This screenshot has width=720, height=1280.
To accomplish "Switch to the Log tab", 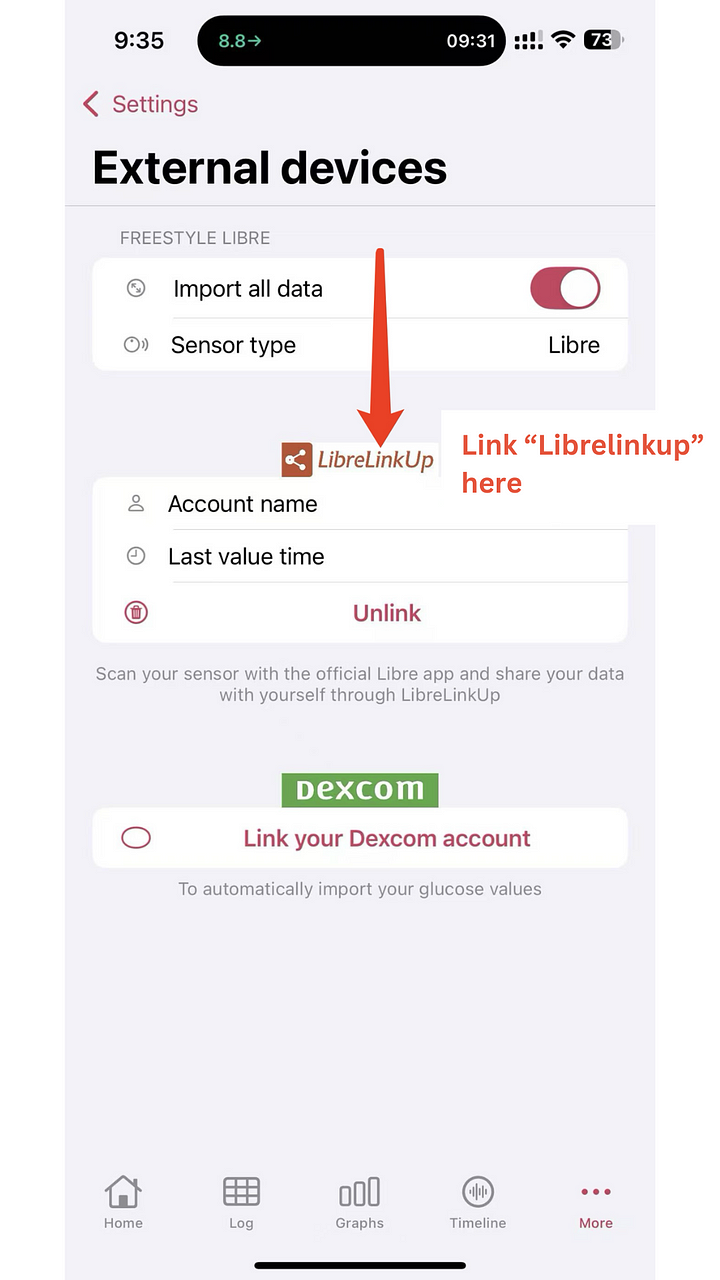I will pos(241,1203).
